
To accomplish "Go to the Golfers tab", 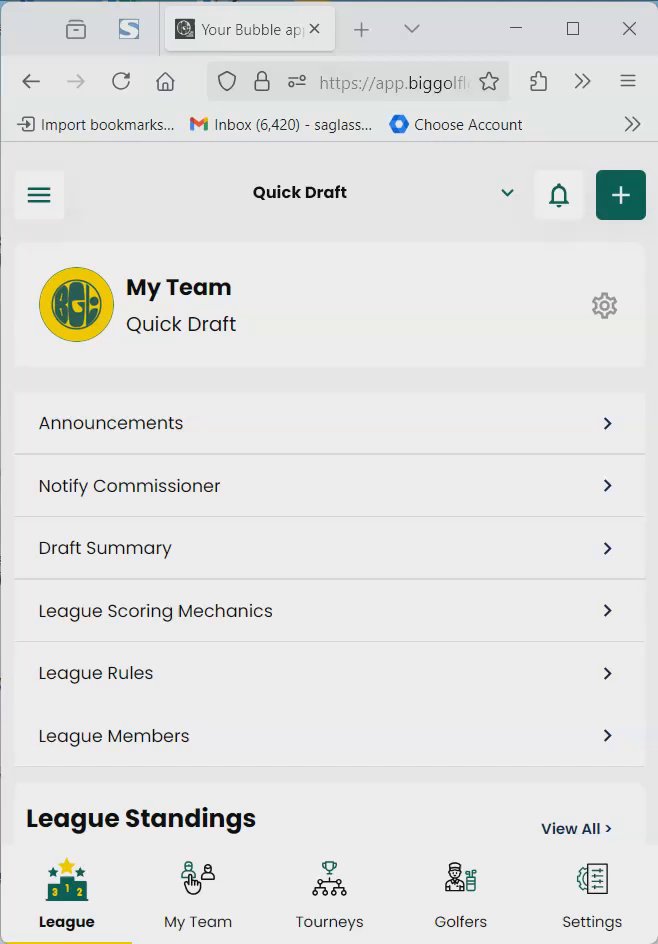I will pyautogui.click(x=461, y=893).
